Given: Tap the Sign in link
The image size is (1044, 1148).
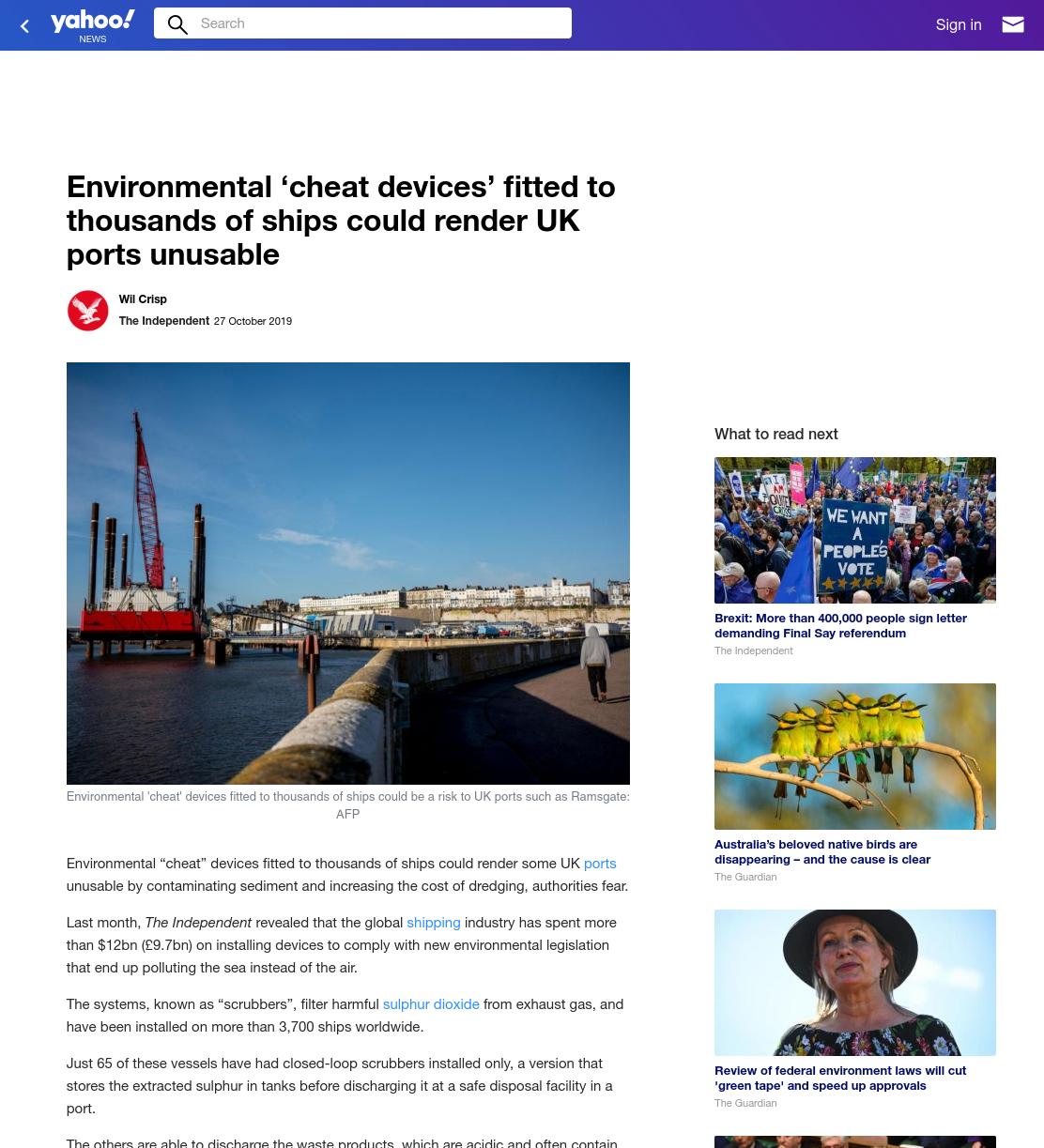Looking at the screenshot, I should [959, 25].
